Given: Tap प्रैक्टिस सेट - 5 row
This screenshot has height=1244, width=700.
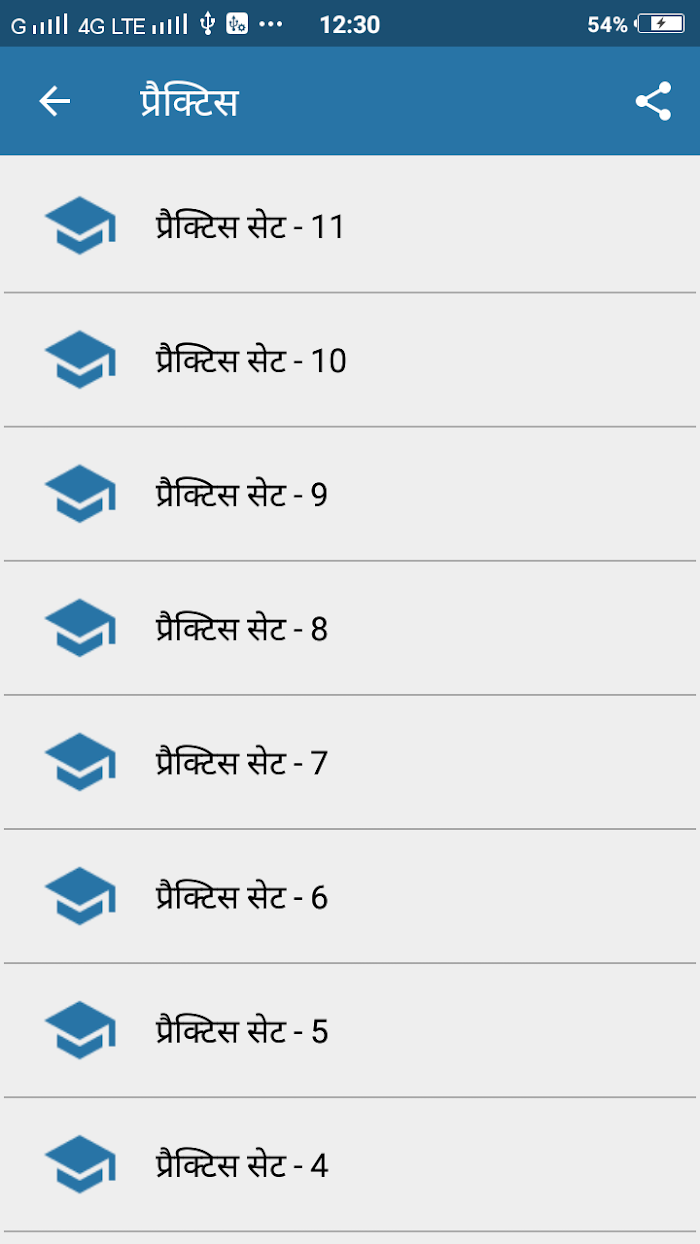Looking at the screenshot, I should (x=350, y=1030).
